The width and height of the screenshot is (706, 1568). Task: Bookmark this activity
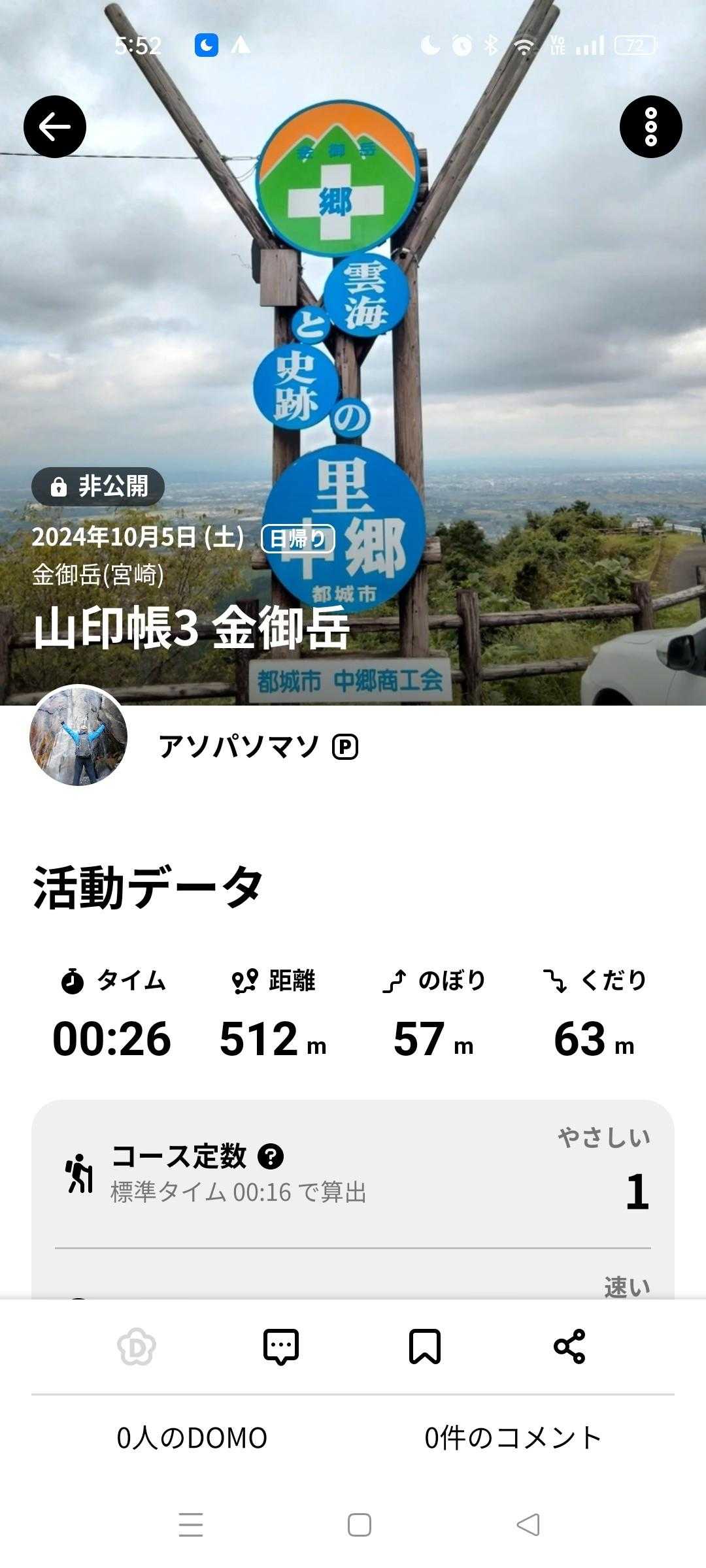coord(425,1347)
